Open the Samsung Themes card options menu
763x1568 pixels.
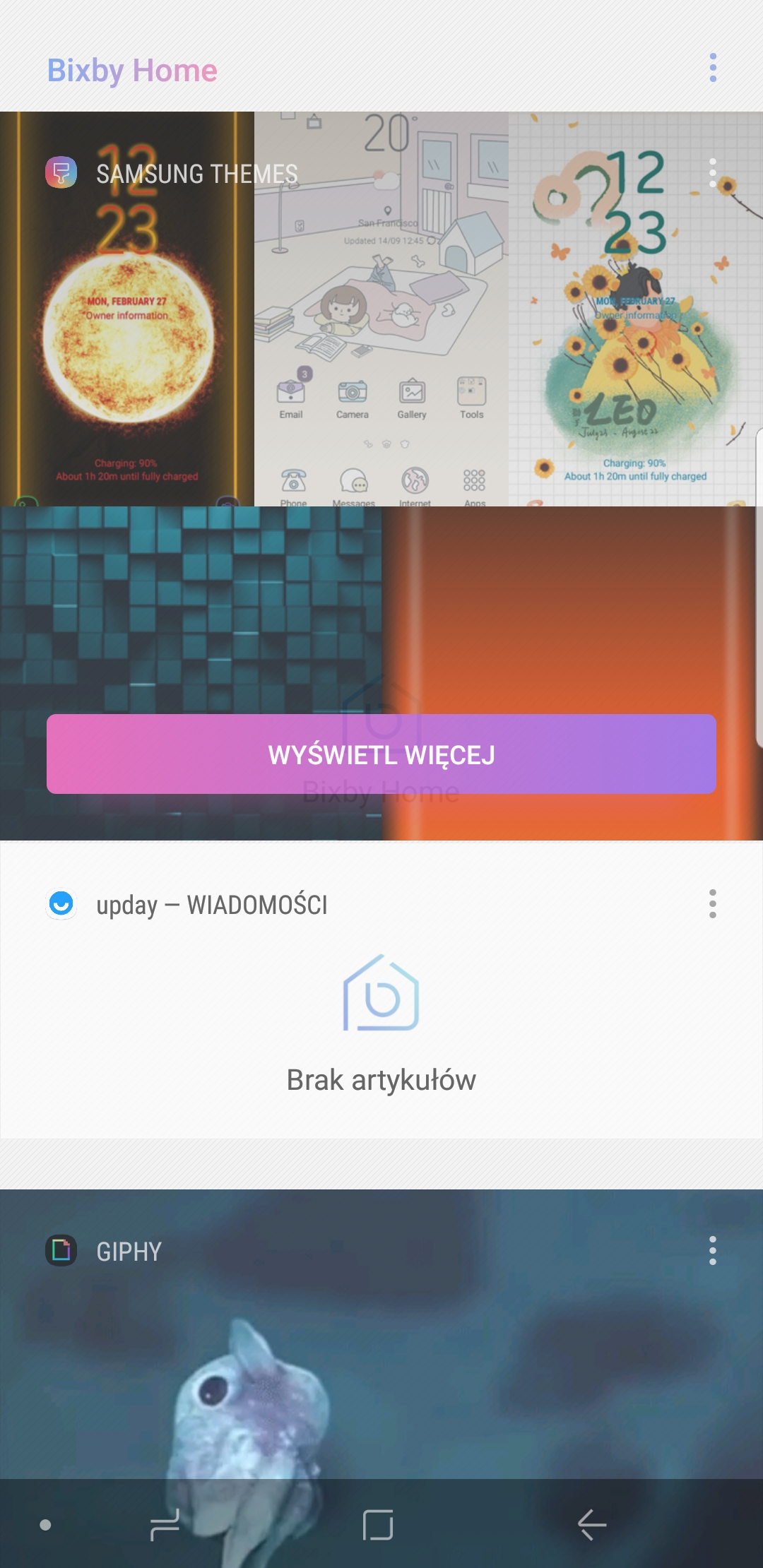[x=713, y=173]
